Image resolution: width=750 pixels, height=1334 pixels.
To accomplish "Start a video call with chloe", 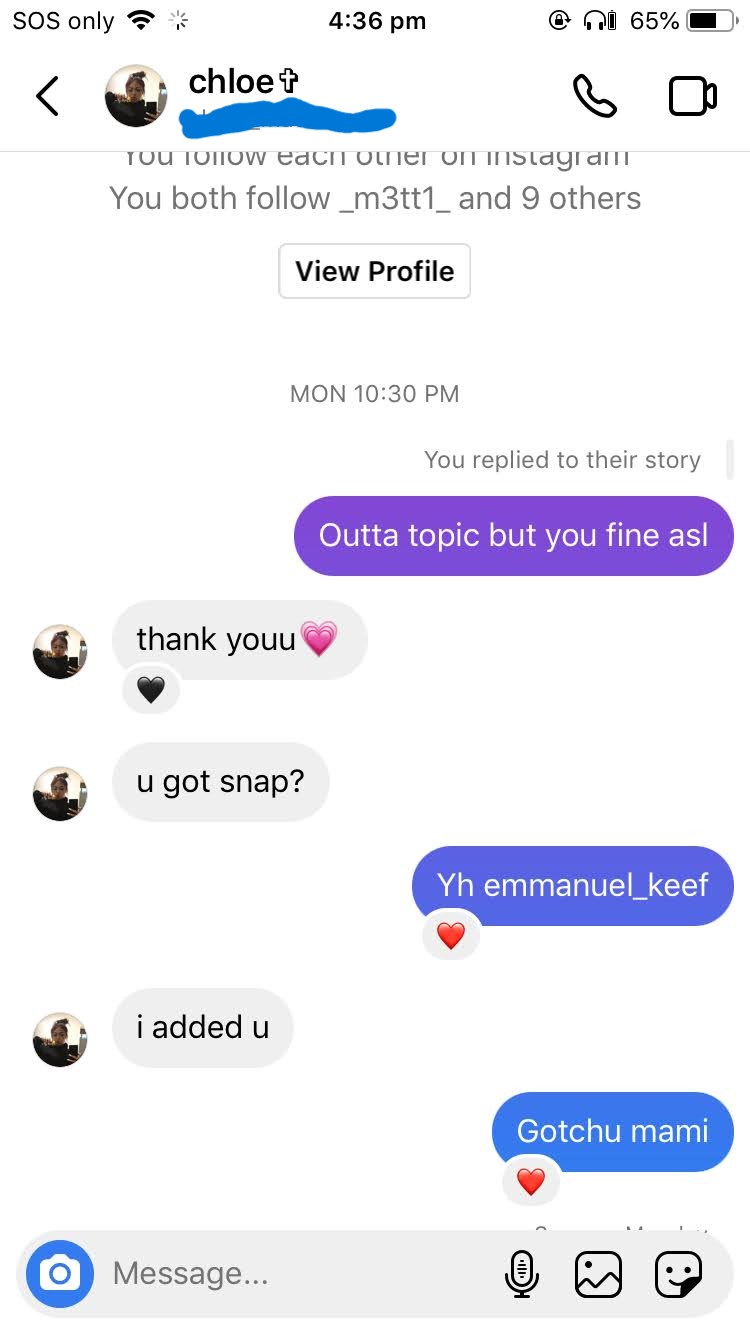I will [x=692, y=97].
